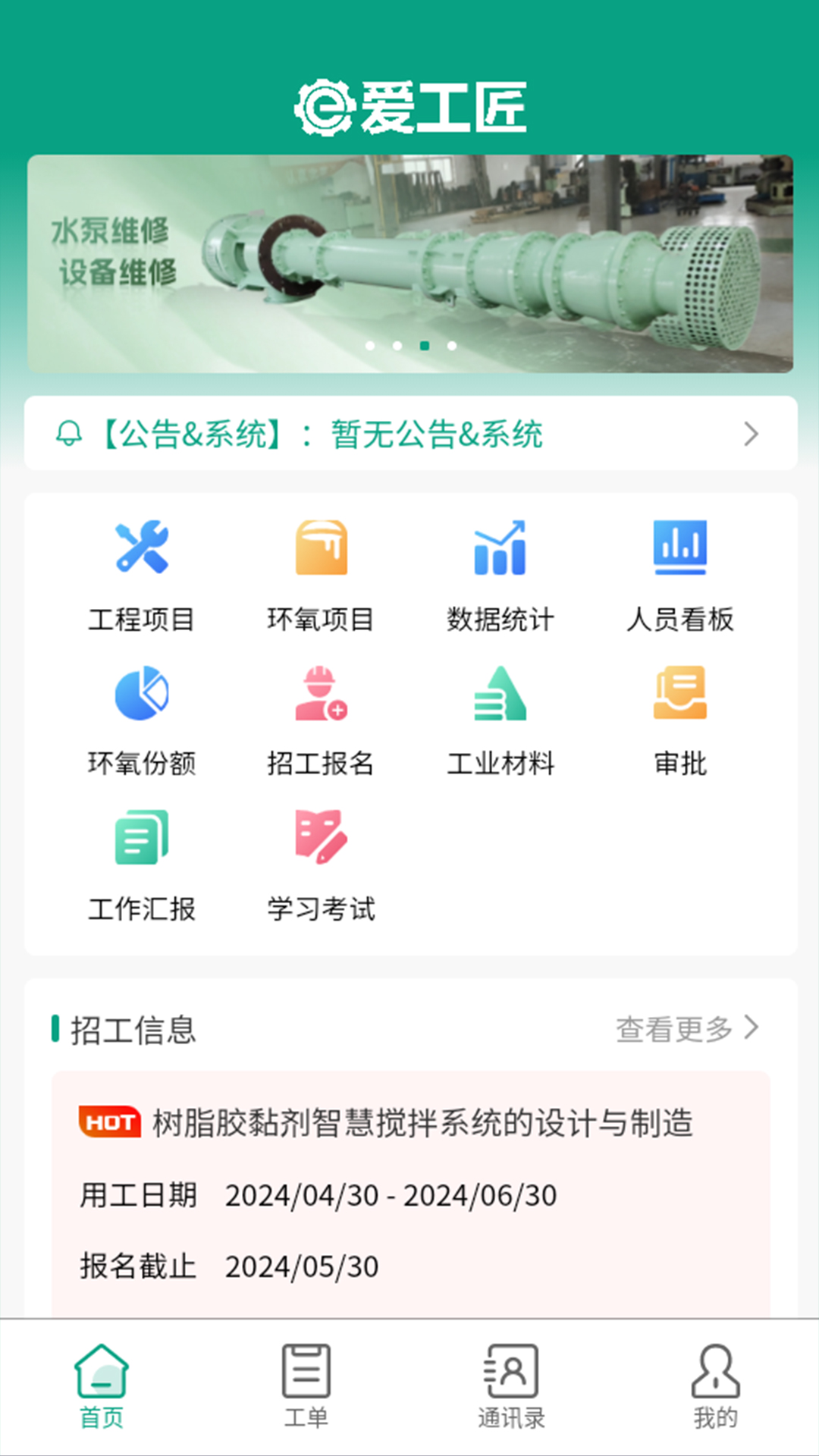This screenshot has height=1456, width=819.
Task: Tap 查看更多 for more recruitment info
Action: [686, 1029]
